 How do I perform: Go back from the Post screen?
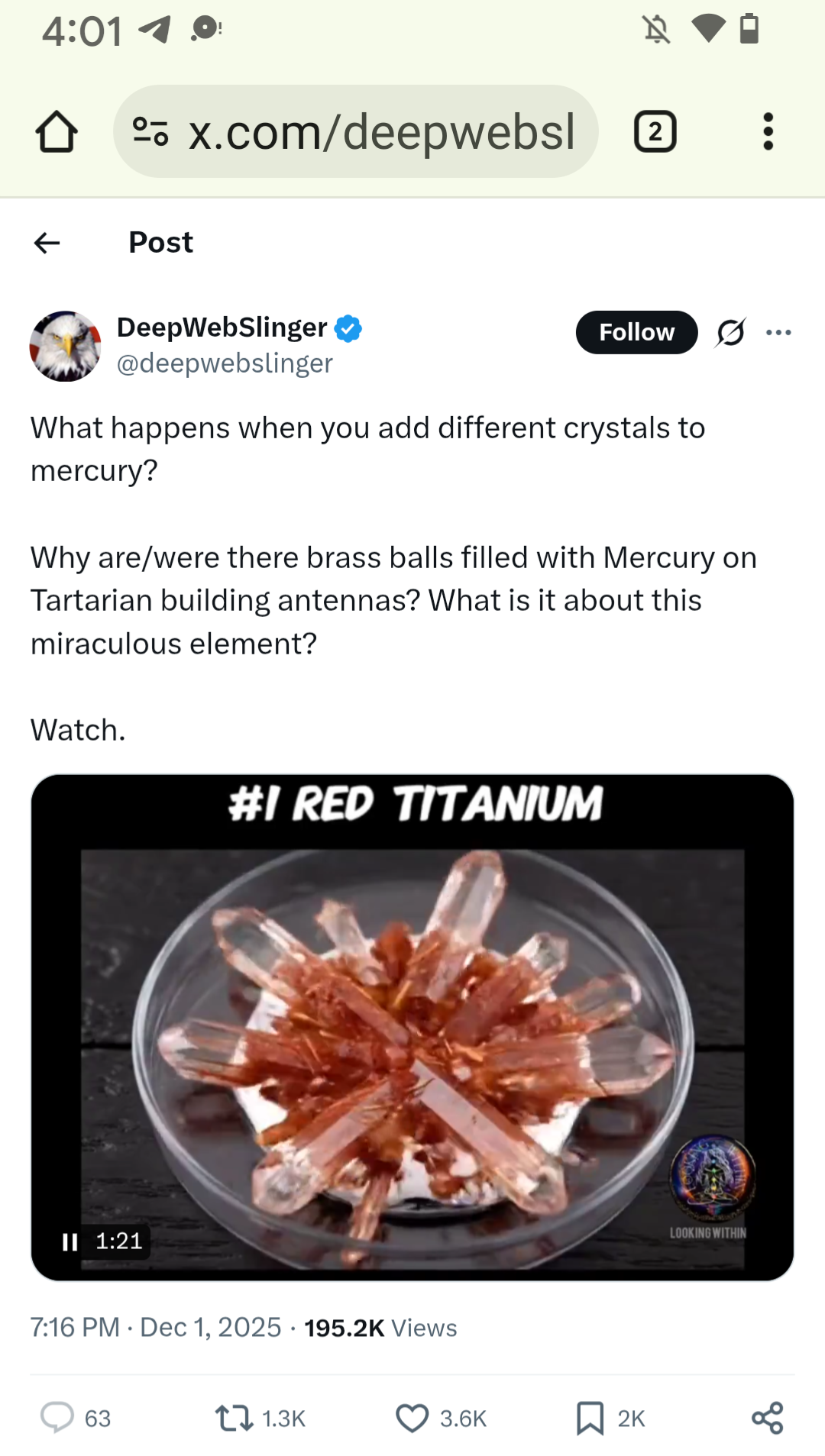[x=47, y=243]
